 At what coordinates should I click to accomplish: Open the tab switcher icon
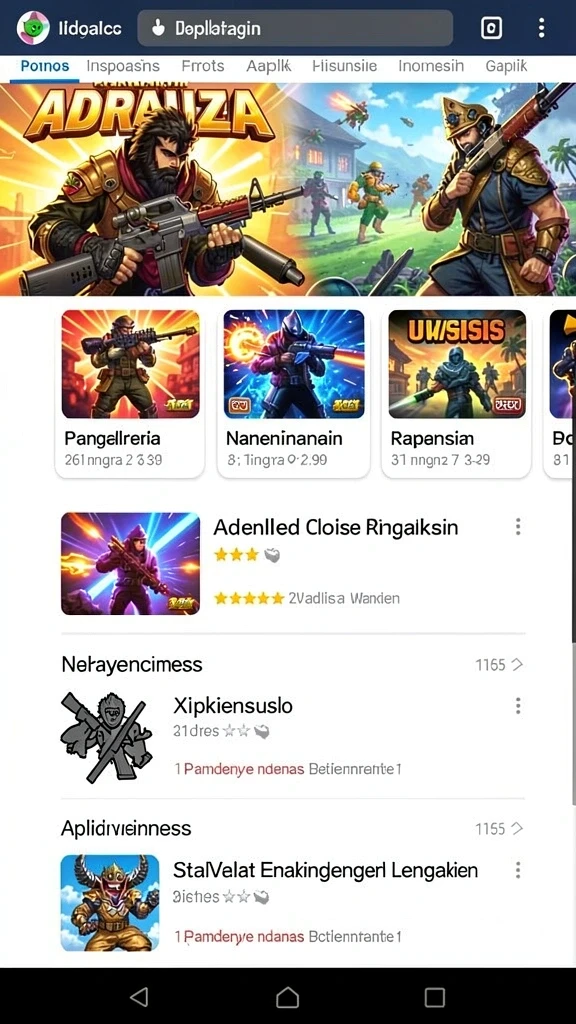[491, 28]
